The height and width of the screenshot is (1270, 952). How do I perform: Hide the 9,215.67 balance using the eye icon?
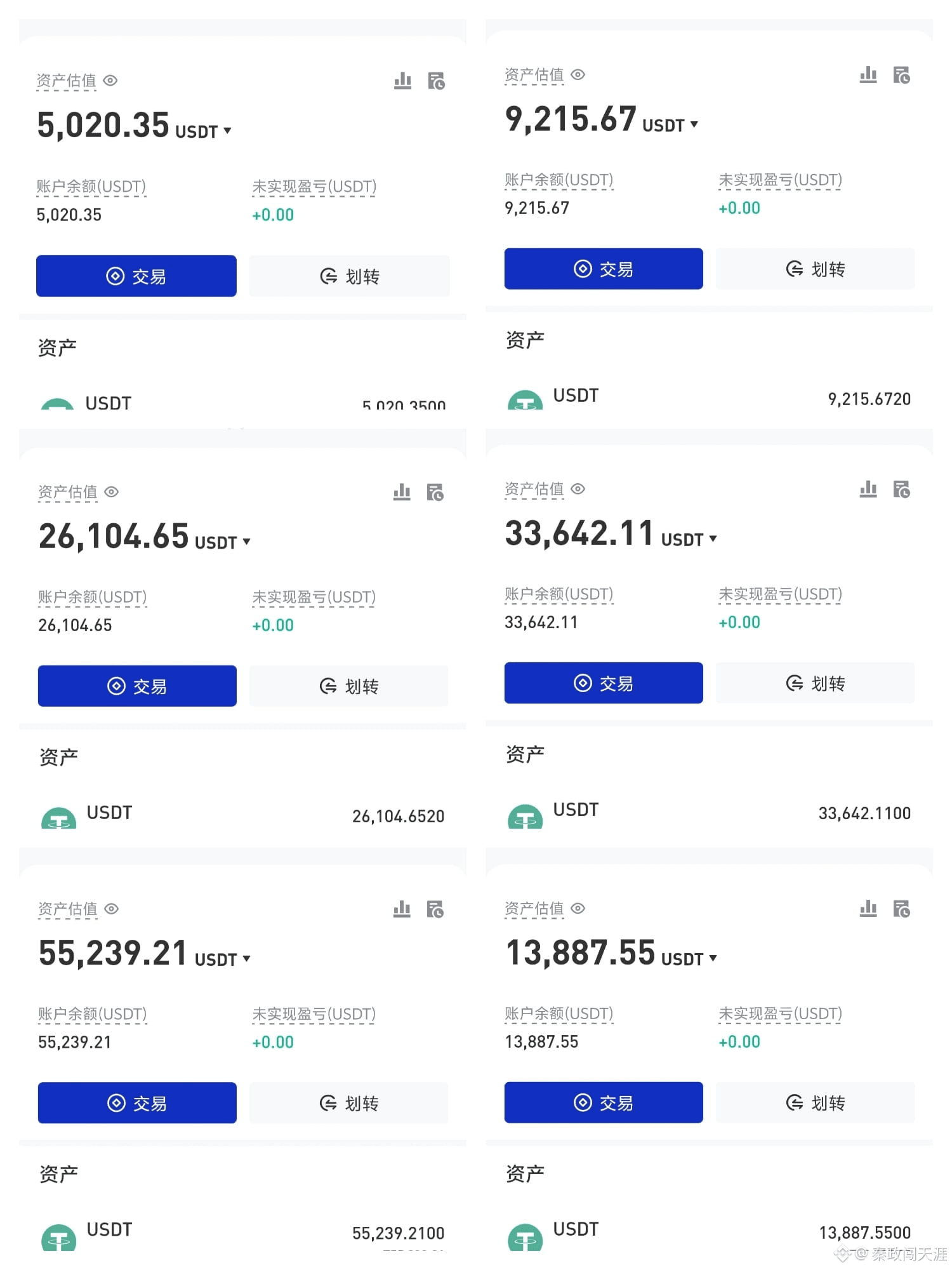click(x=578, y=74)
